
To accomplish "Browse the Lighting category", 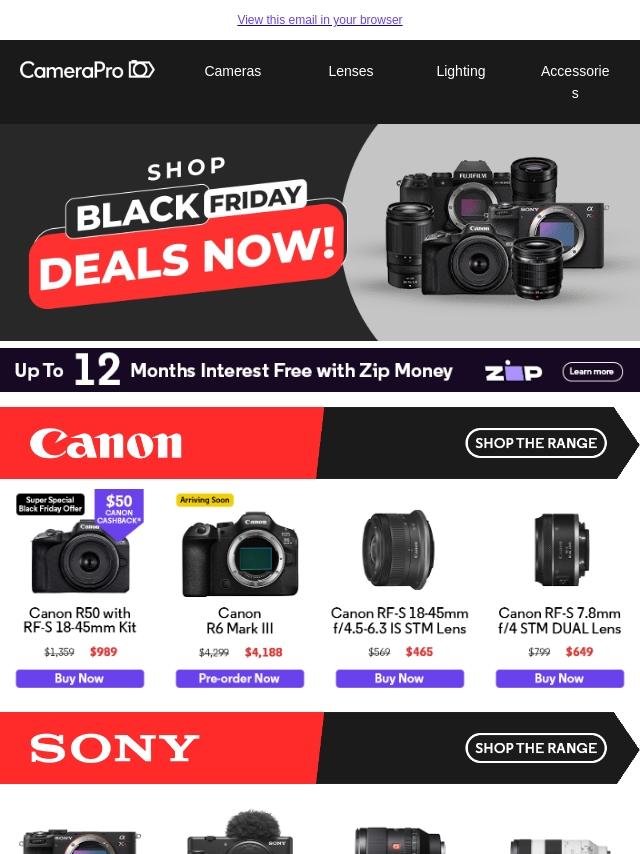I will 461,71.
